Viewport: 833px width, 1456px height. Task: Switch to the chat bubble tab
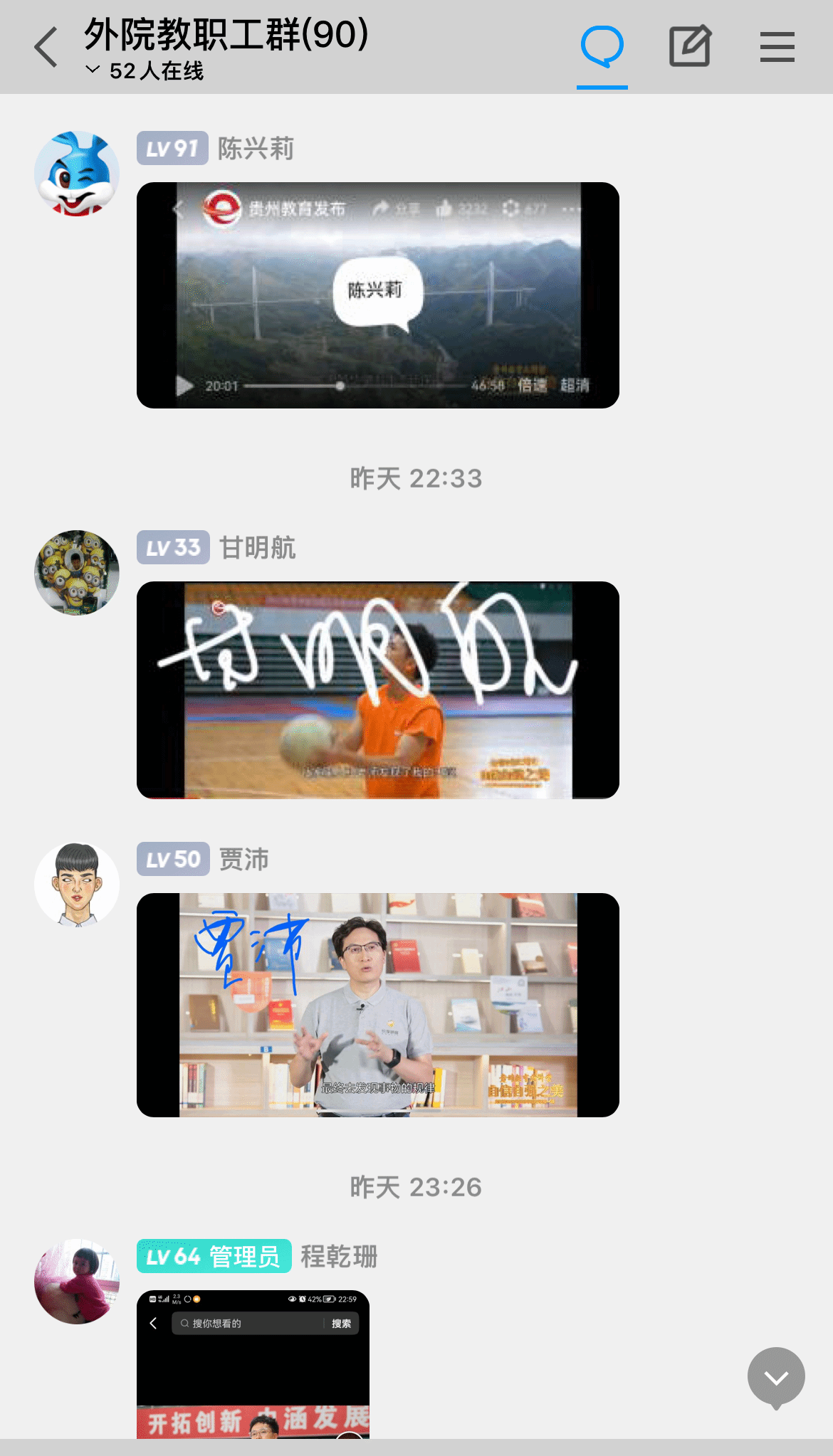point(602,48)
